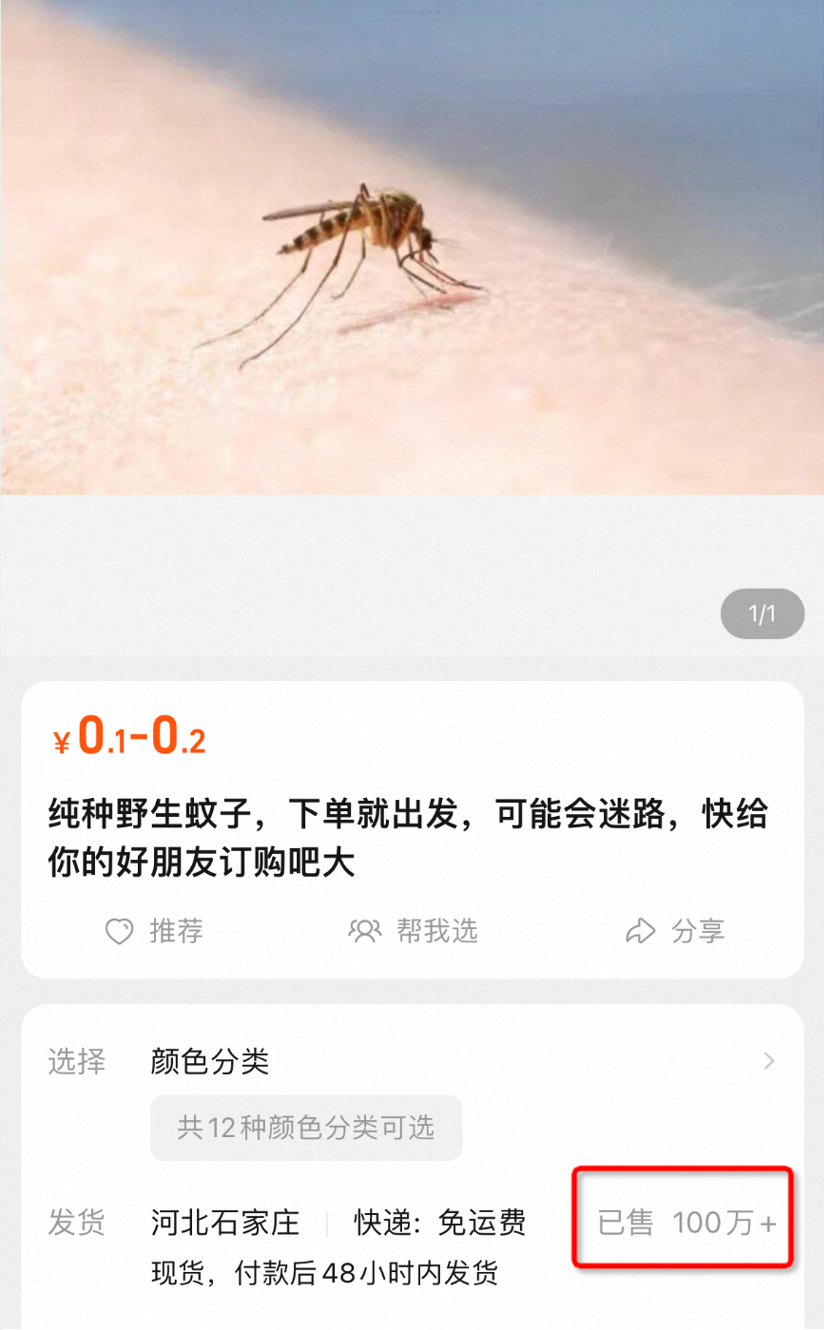Open the mosquito product image
This screenshot has height=1330, width=824.
(x=412, y=247)
